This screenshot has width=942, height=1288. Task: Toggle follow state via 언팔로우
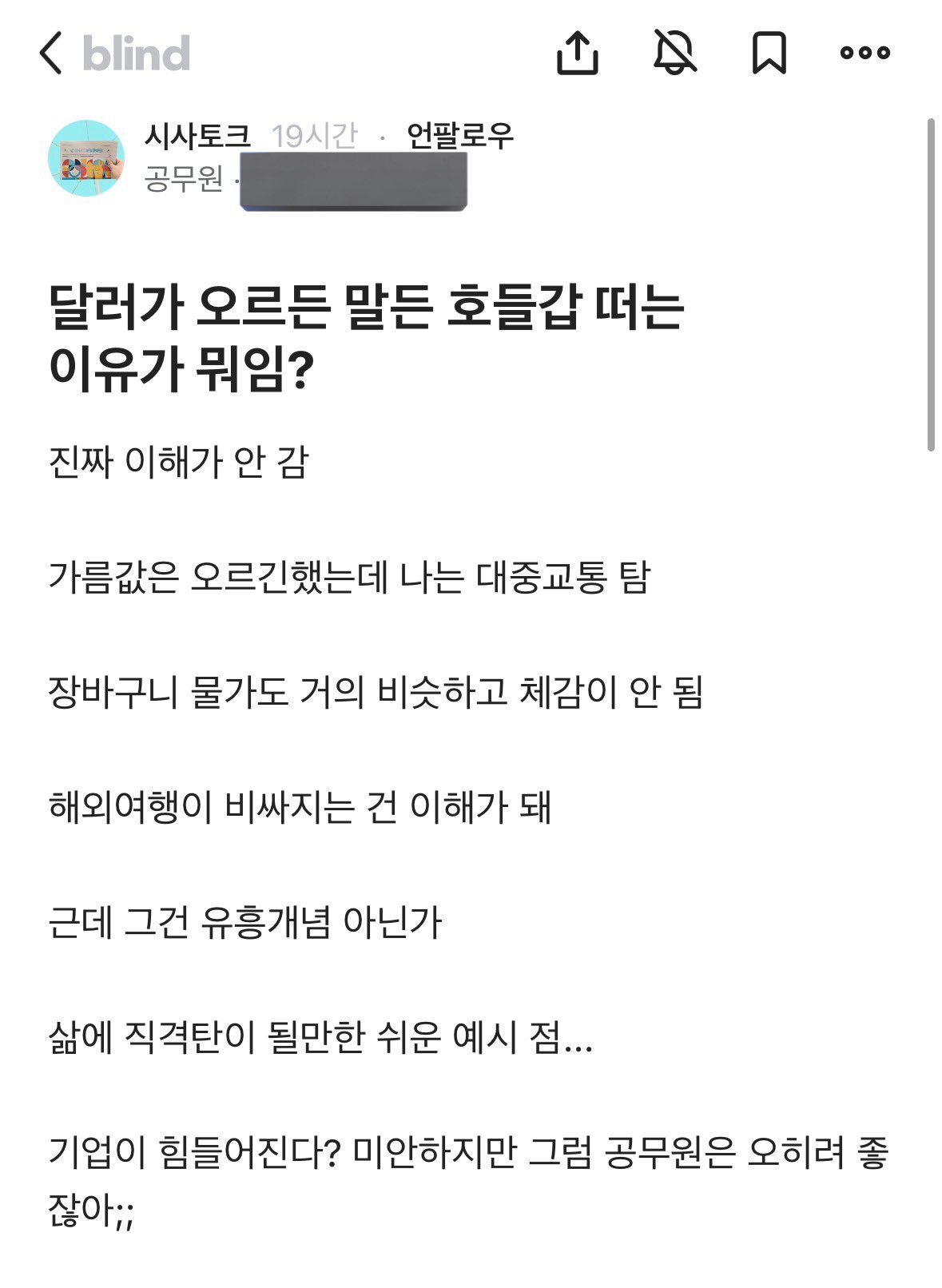coord(459,136)
